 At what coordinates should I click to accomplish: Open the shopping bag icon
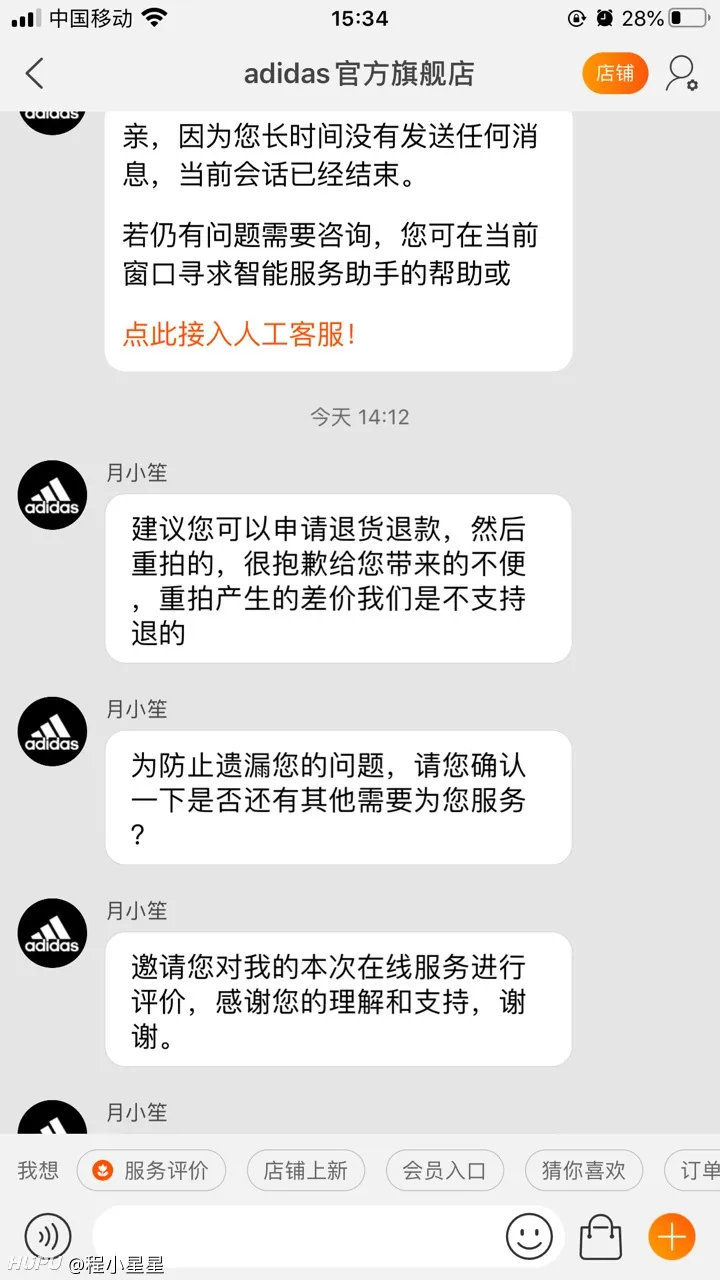(x=601, y=1237)
